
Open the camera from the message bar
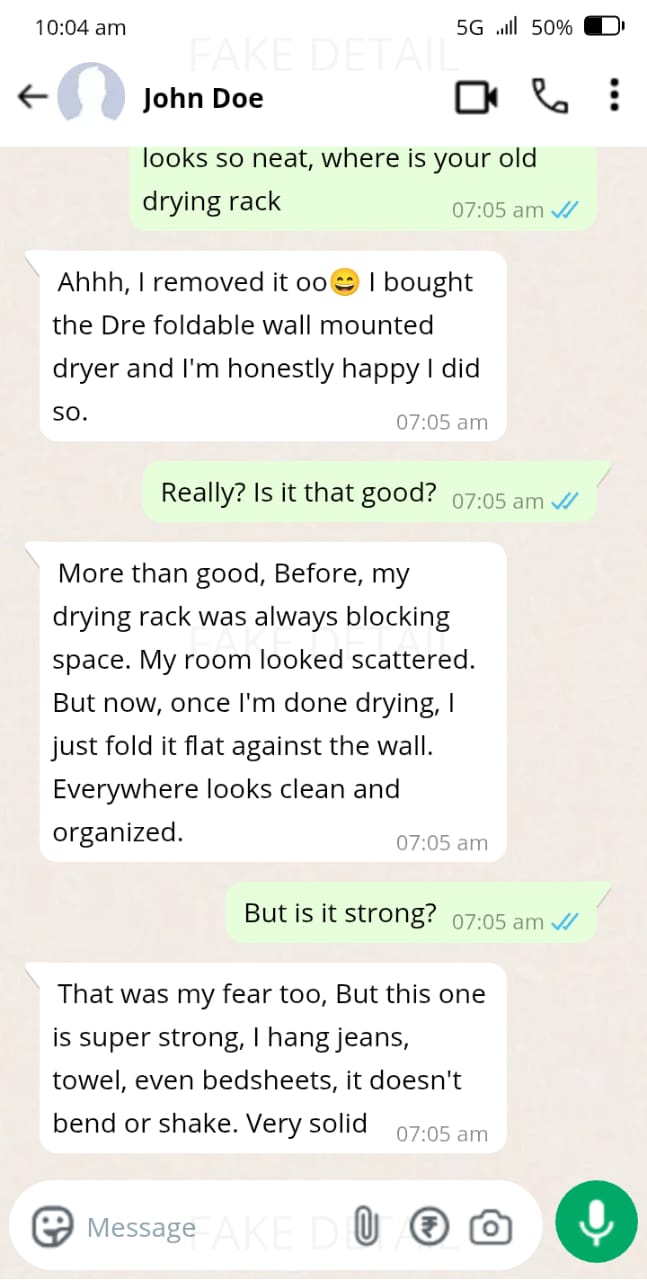[x=491, y=1227]
